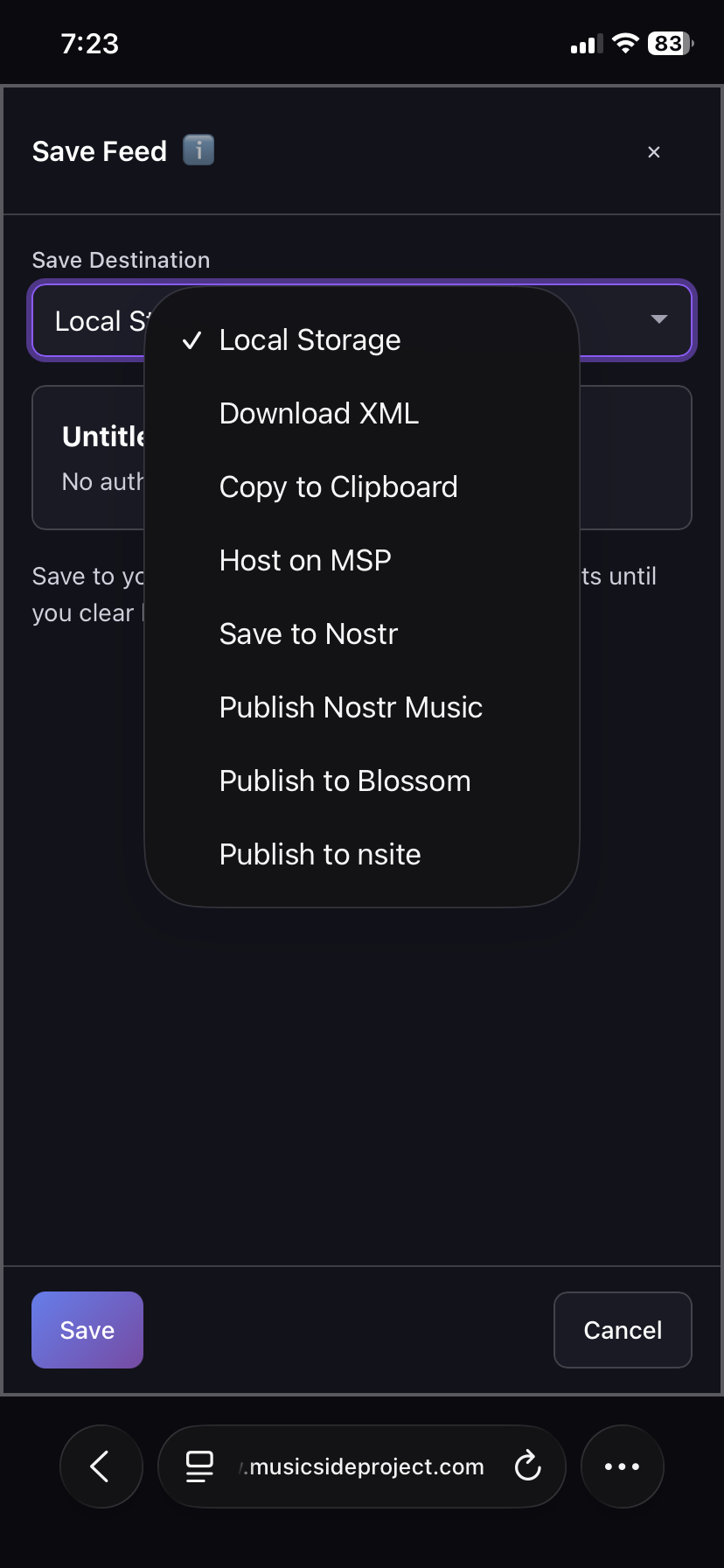The width and height of the screenshot is (724, 1568).
Task: Open browser more options menu
Action: click(x=622, y=1466)
